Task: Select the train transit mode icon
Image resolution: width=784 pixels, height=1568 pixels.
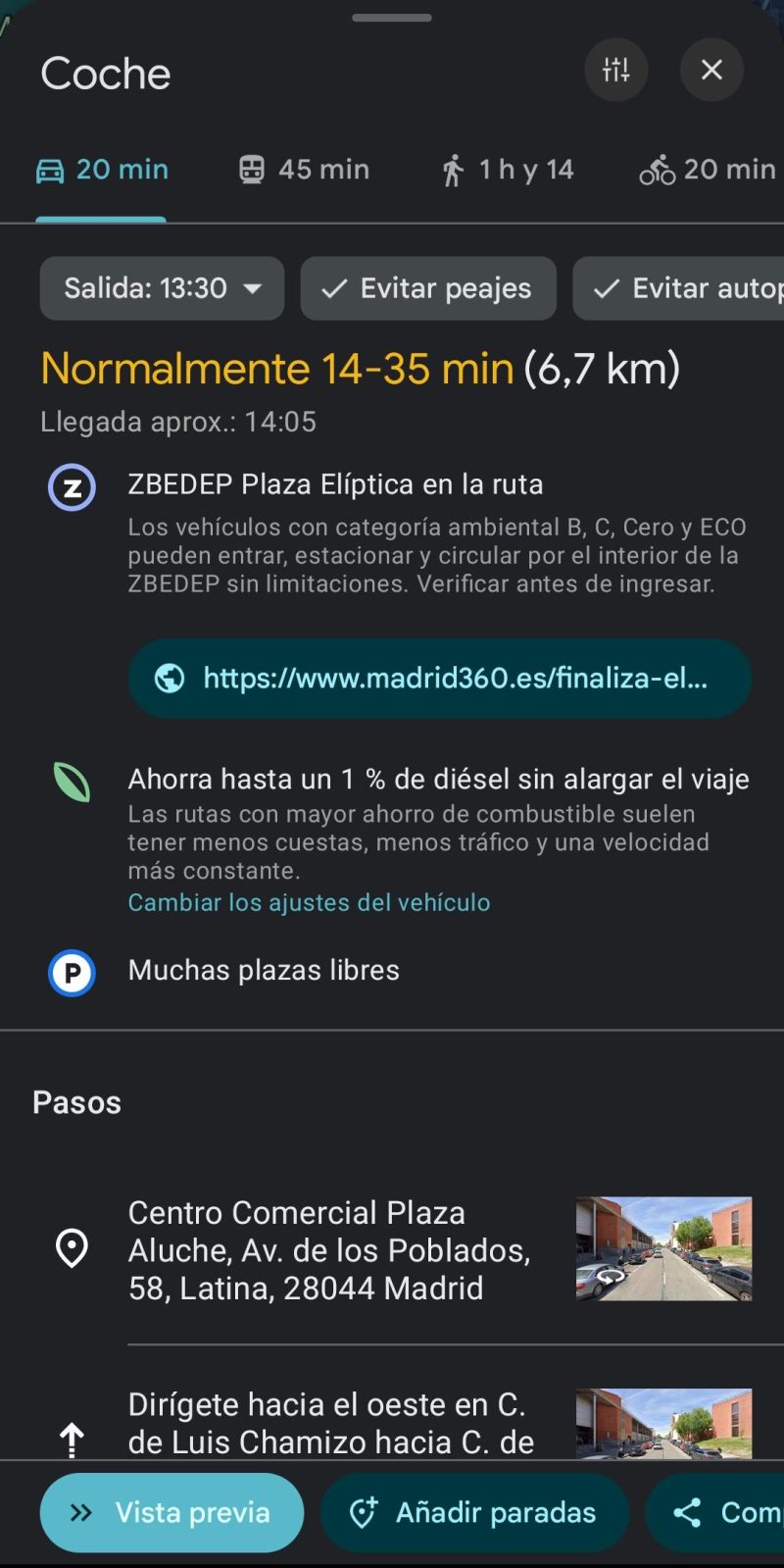Action: pos(254,169)
